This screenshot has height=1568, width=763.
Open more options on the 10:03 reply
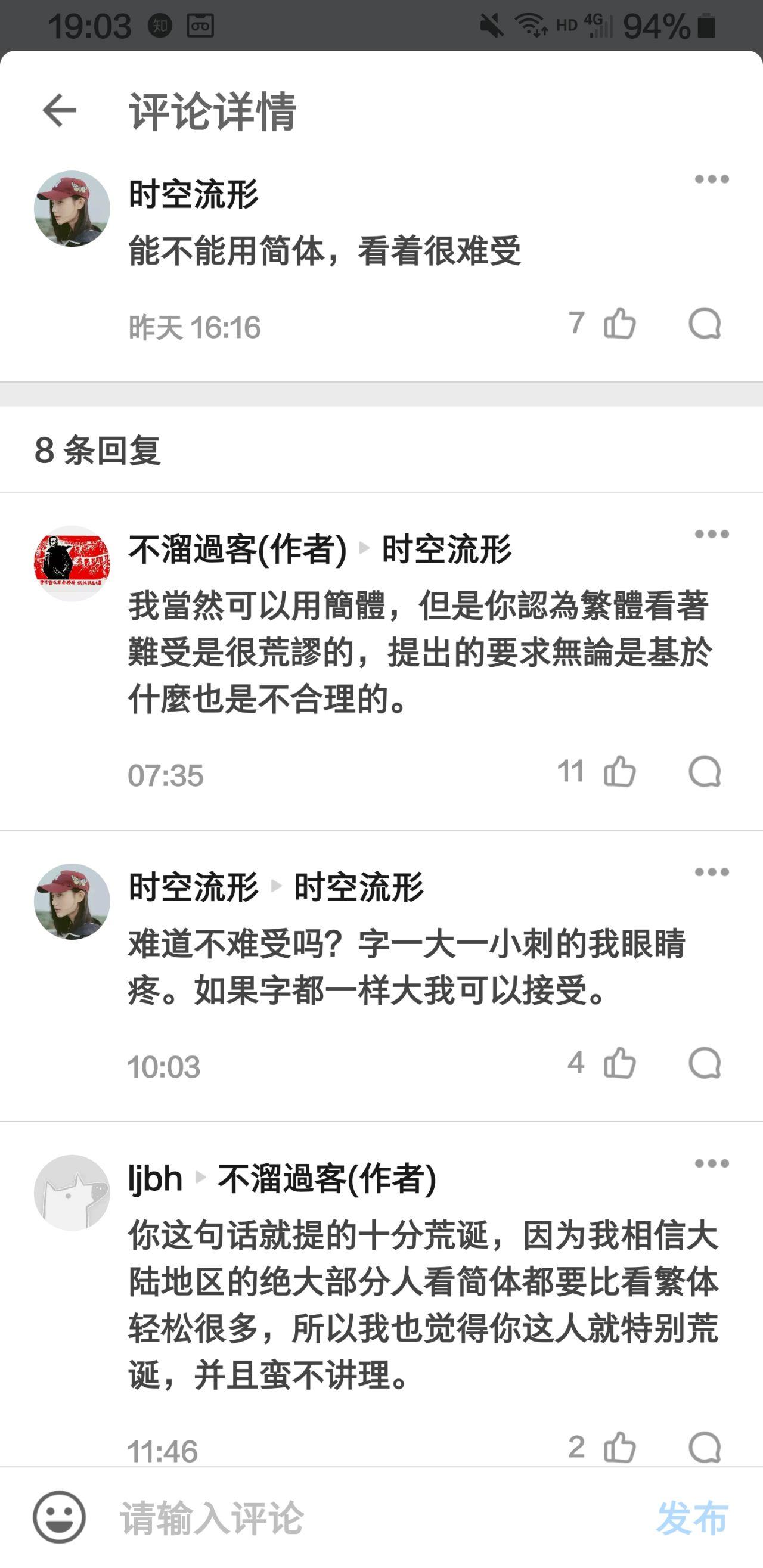[711, 874]
